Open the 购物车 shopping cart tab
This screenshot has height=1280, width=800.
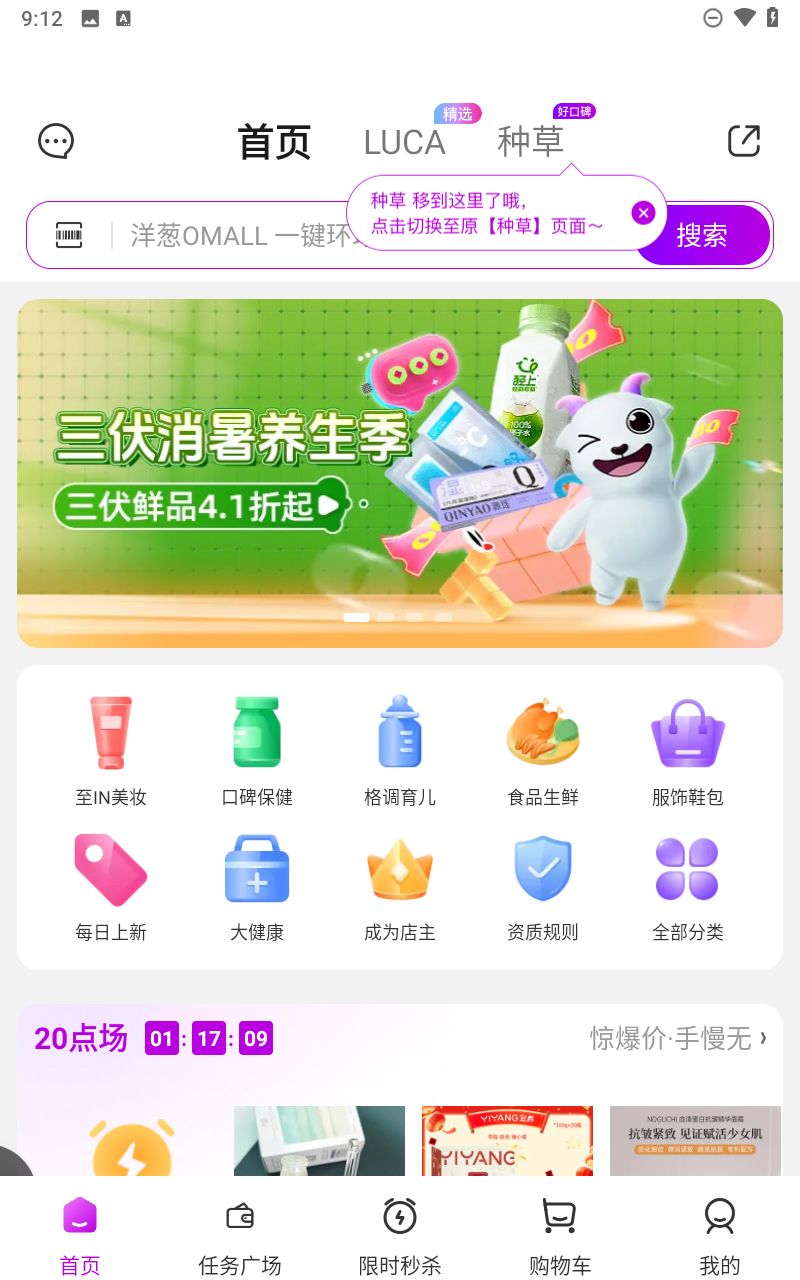560,1236
